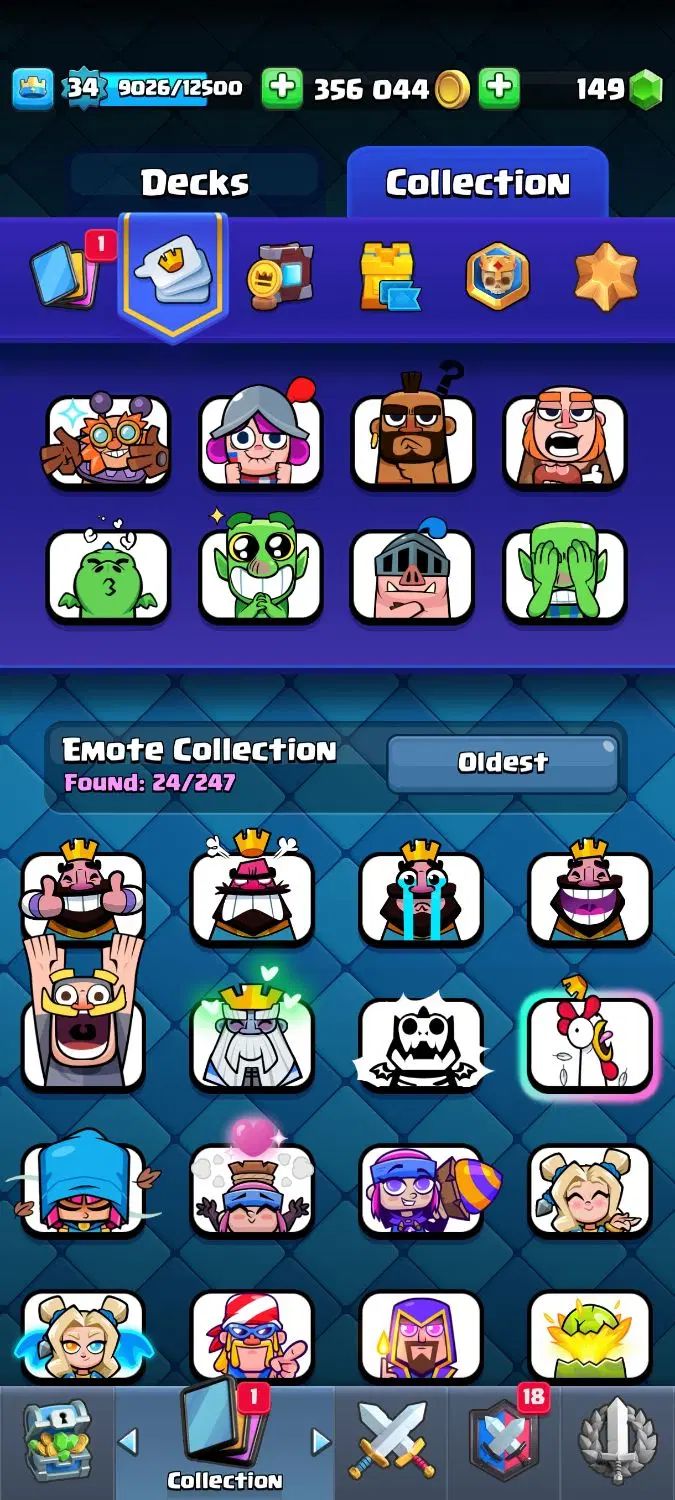The image size is (675, 1500).
Task: Open the Clan tab with 18 badge
Action: [x=505, y=1441]
